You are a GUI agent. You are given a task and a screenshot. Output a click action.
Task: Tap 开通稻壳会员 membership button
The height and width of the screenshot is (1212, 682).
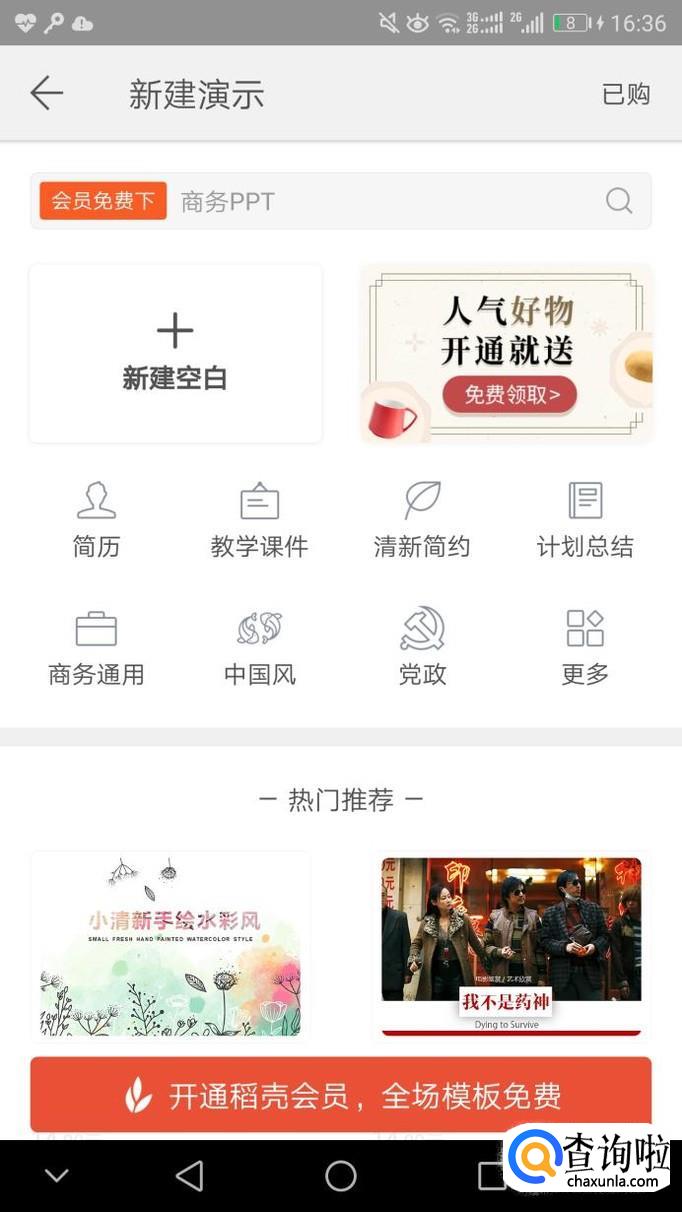(x=341, y=1095)
